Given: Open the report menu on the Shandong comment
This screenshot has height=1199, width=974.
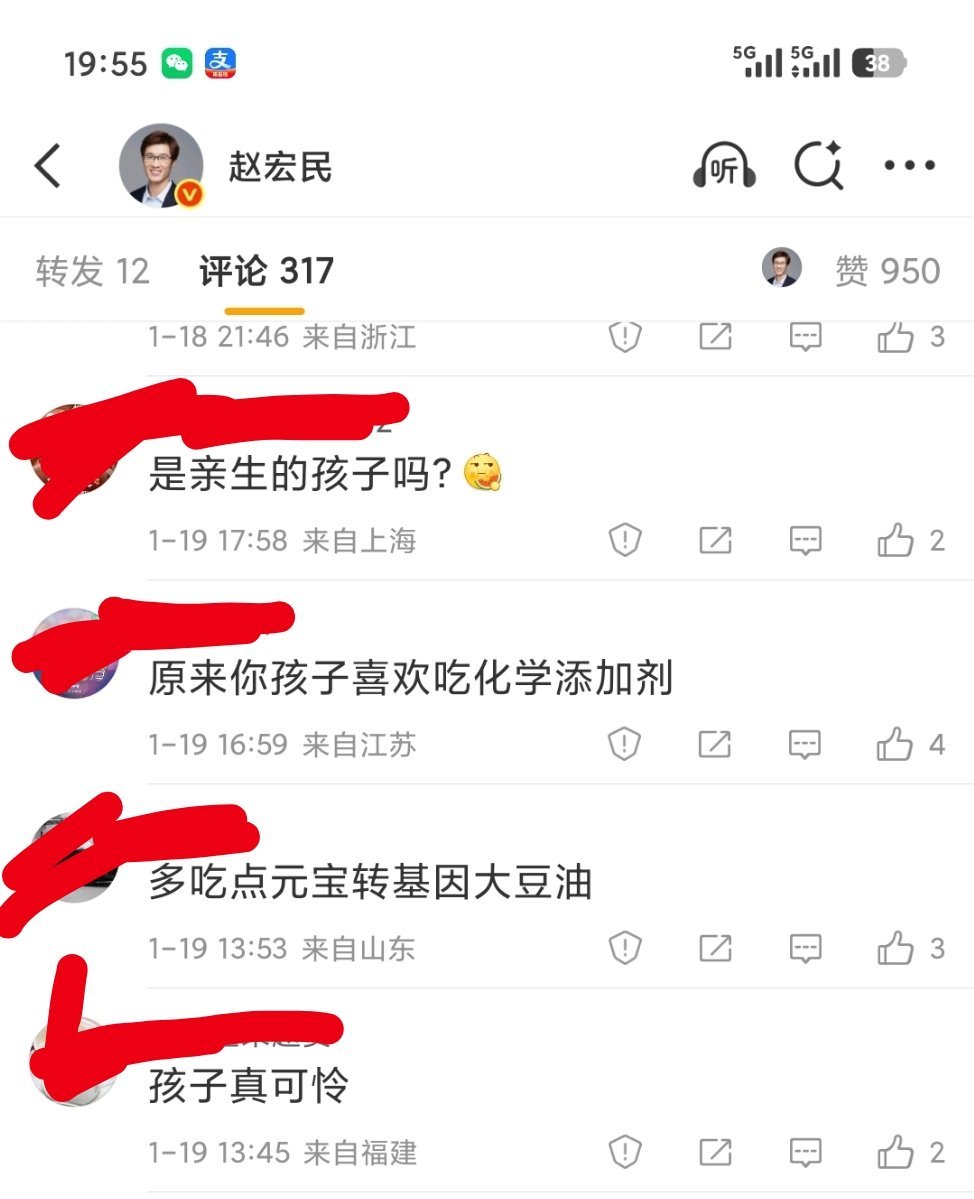Looking at the screenshot, I should point(624,947).
